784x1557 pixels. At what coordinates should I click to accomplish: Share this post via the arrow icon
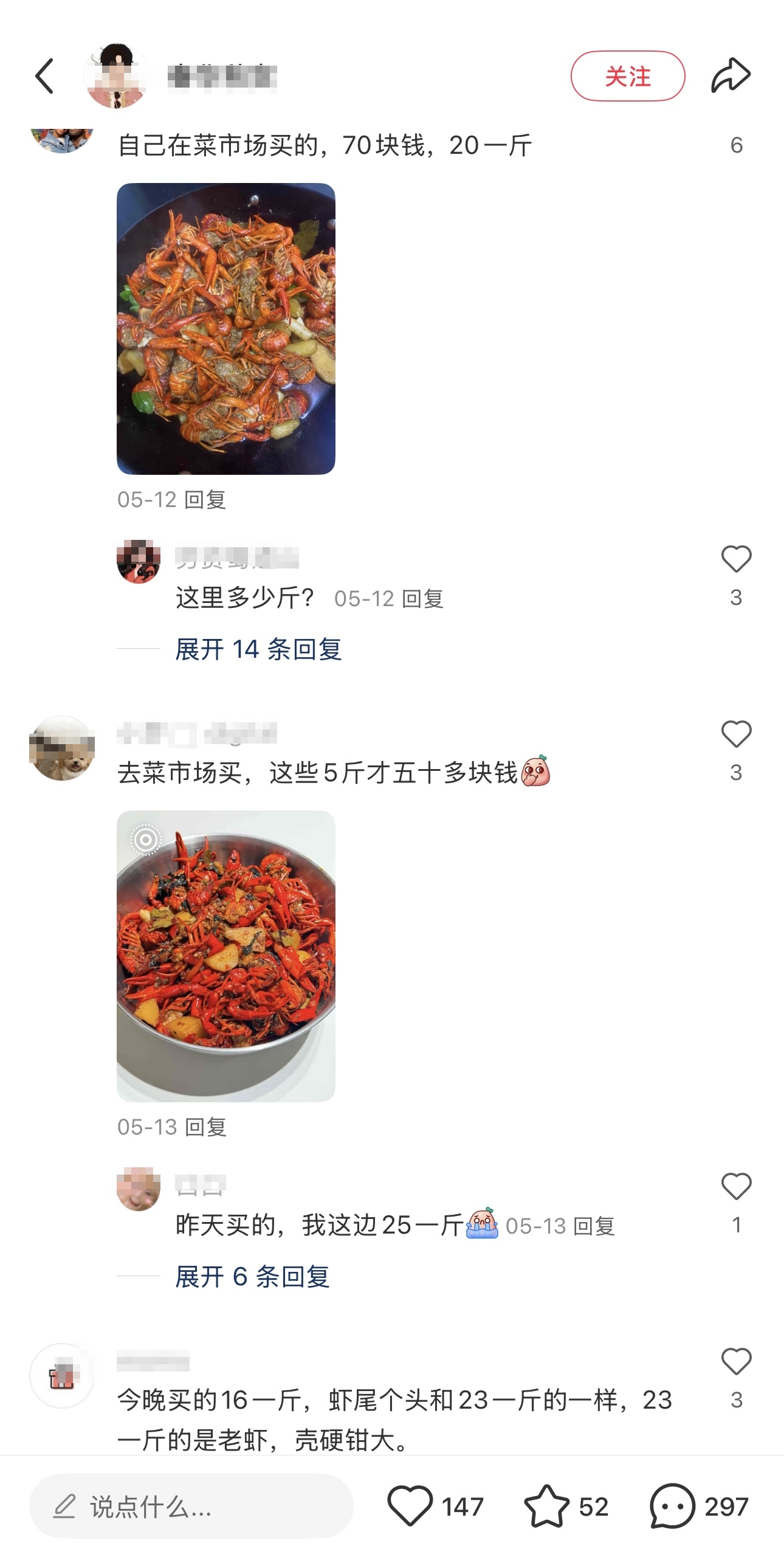click(x=731, y=76)
